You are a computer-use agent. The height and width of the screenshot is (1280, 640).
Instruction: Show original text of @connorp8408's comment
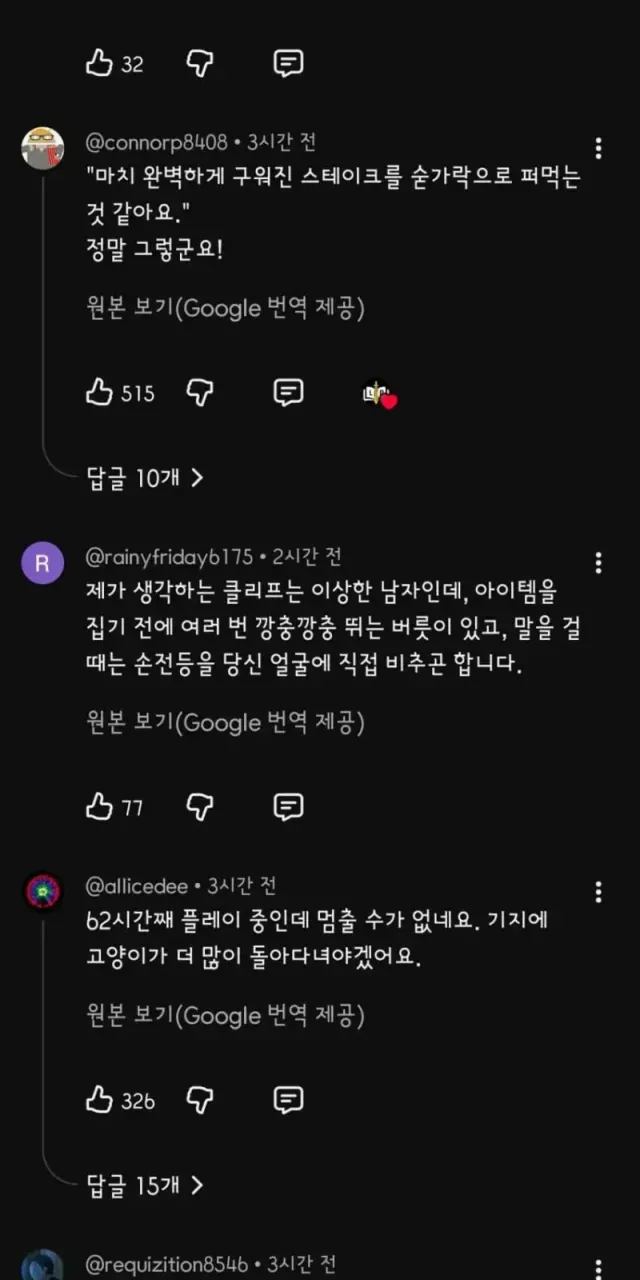click(225, 308)
